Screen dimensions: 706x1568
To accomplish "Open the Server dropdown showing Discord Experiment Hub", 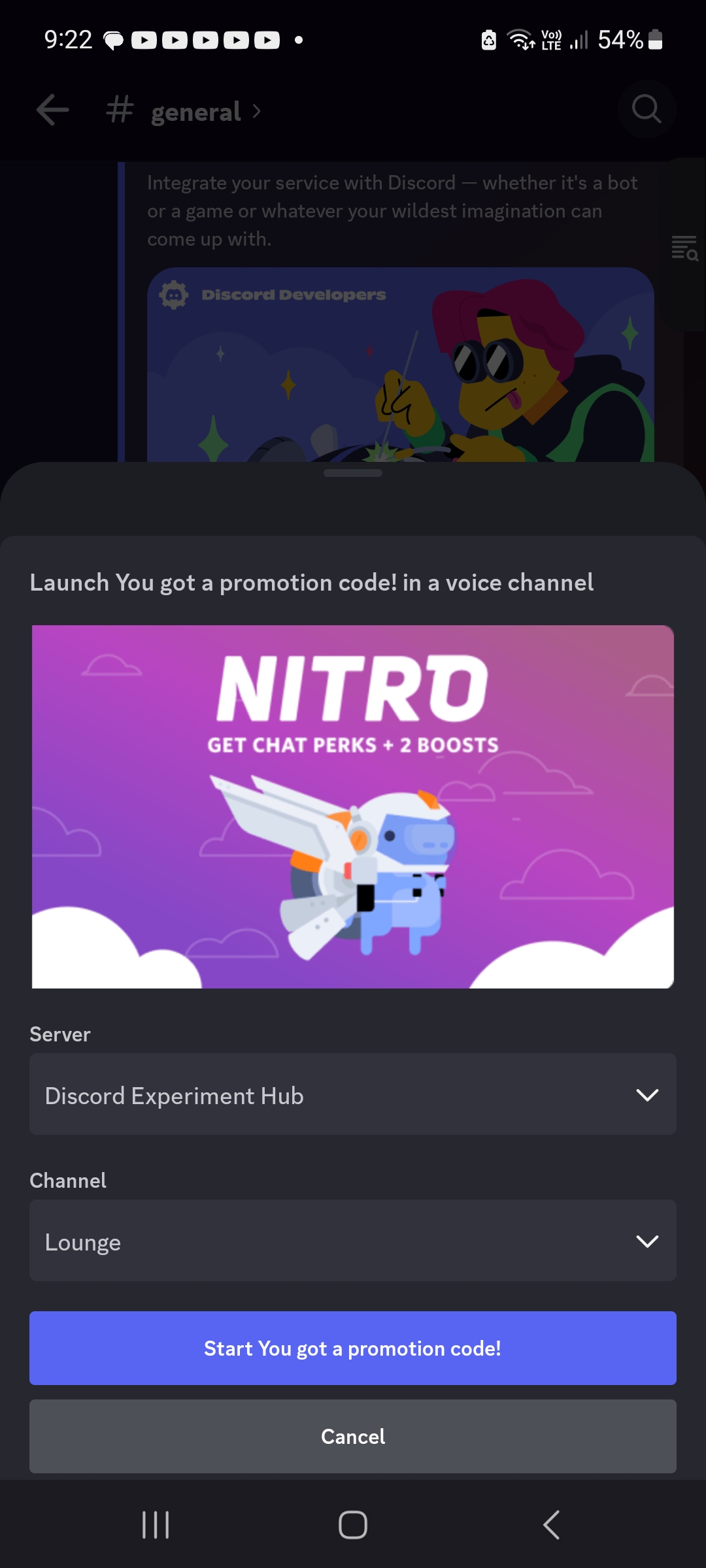I will point(353,1094).
